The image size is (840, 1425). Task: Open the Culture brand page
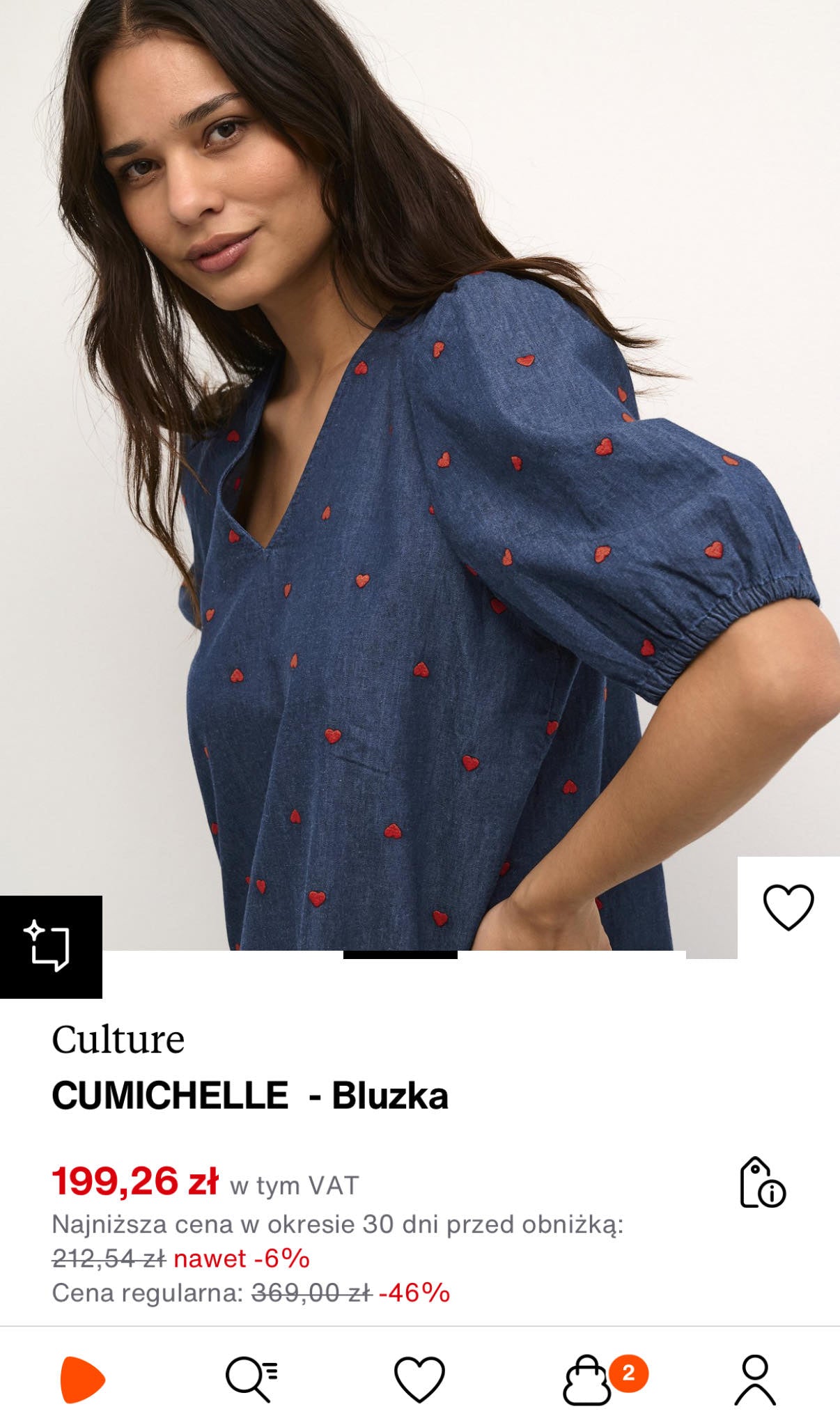pos(118,1039)
